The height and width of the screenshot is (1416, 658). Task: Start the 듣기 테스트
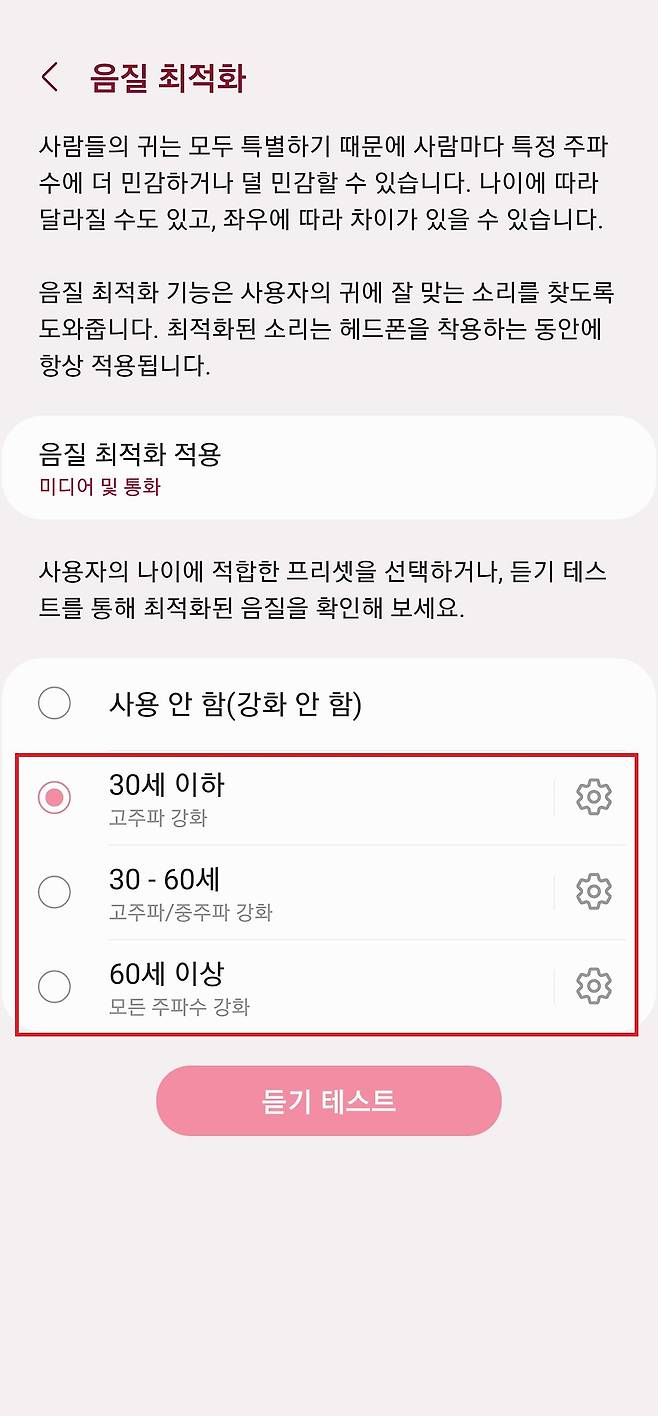328,1101
